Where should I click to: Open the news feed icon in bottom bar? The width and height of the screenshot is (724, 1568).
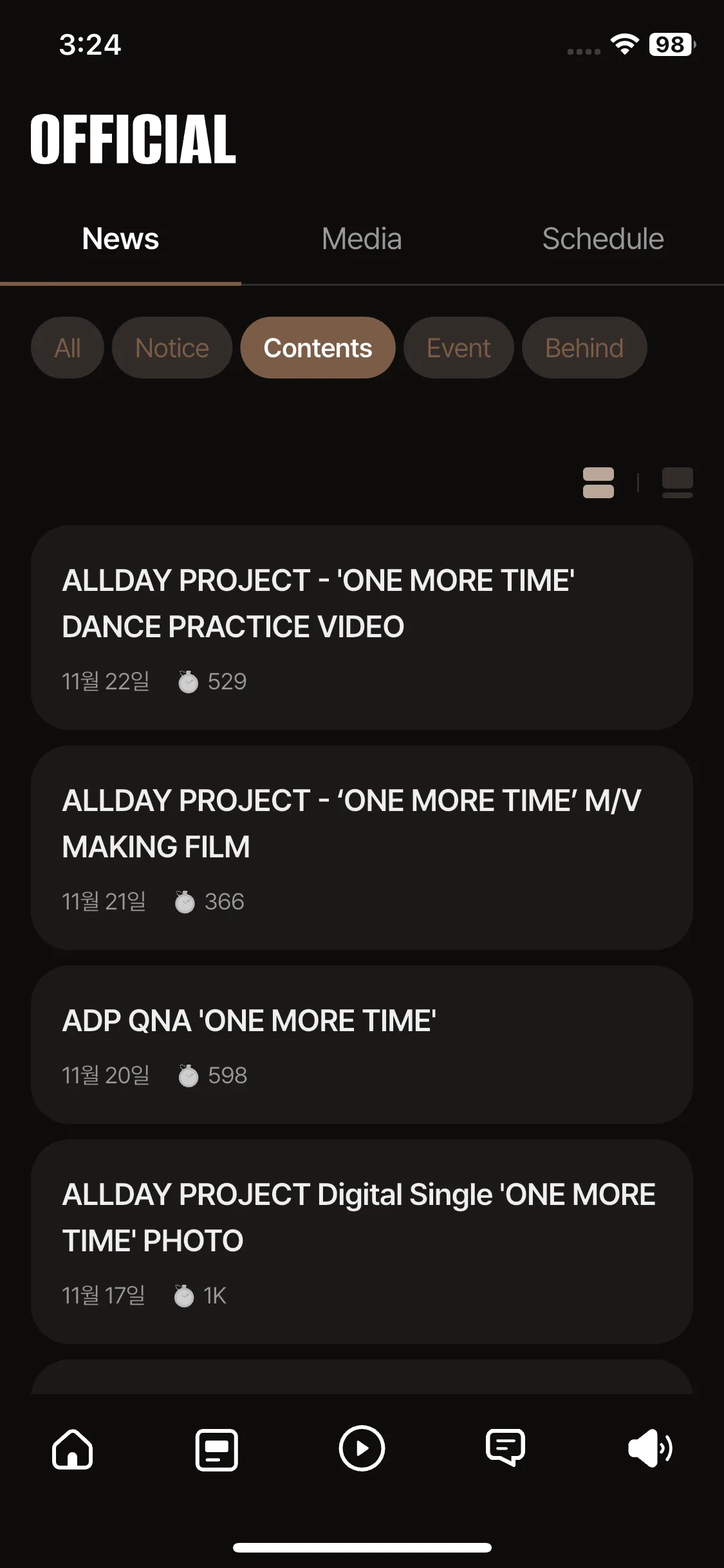217,1450
